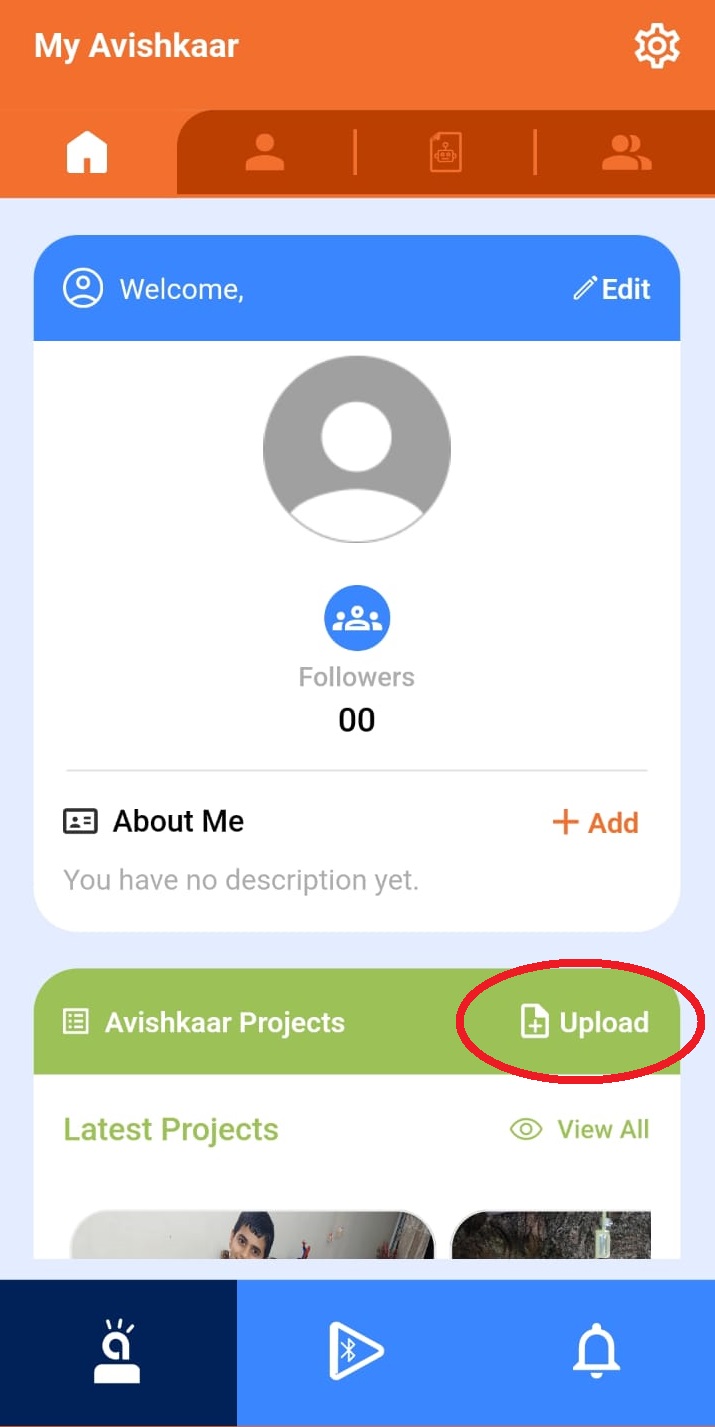Open the notifications bell

[596, 1351]
